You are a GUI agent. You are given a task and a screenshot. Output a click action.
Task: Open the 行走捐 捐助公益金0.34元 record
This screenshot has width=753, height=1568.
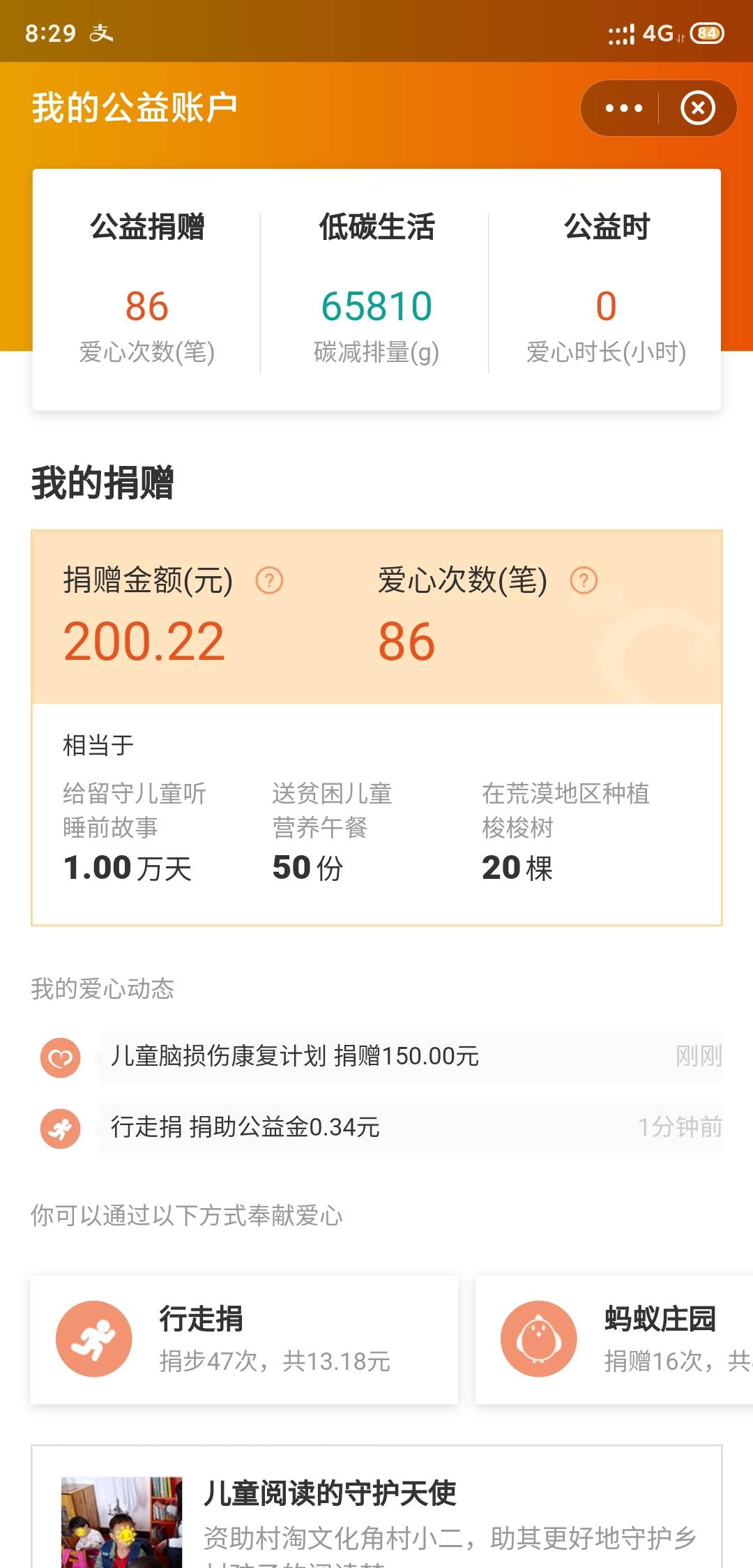[244, 1126]
